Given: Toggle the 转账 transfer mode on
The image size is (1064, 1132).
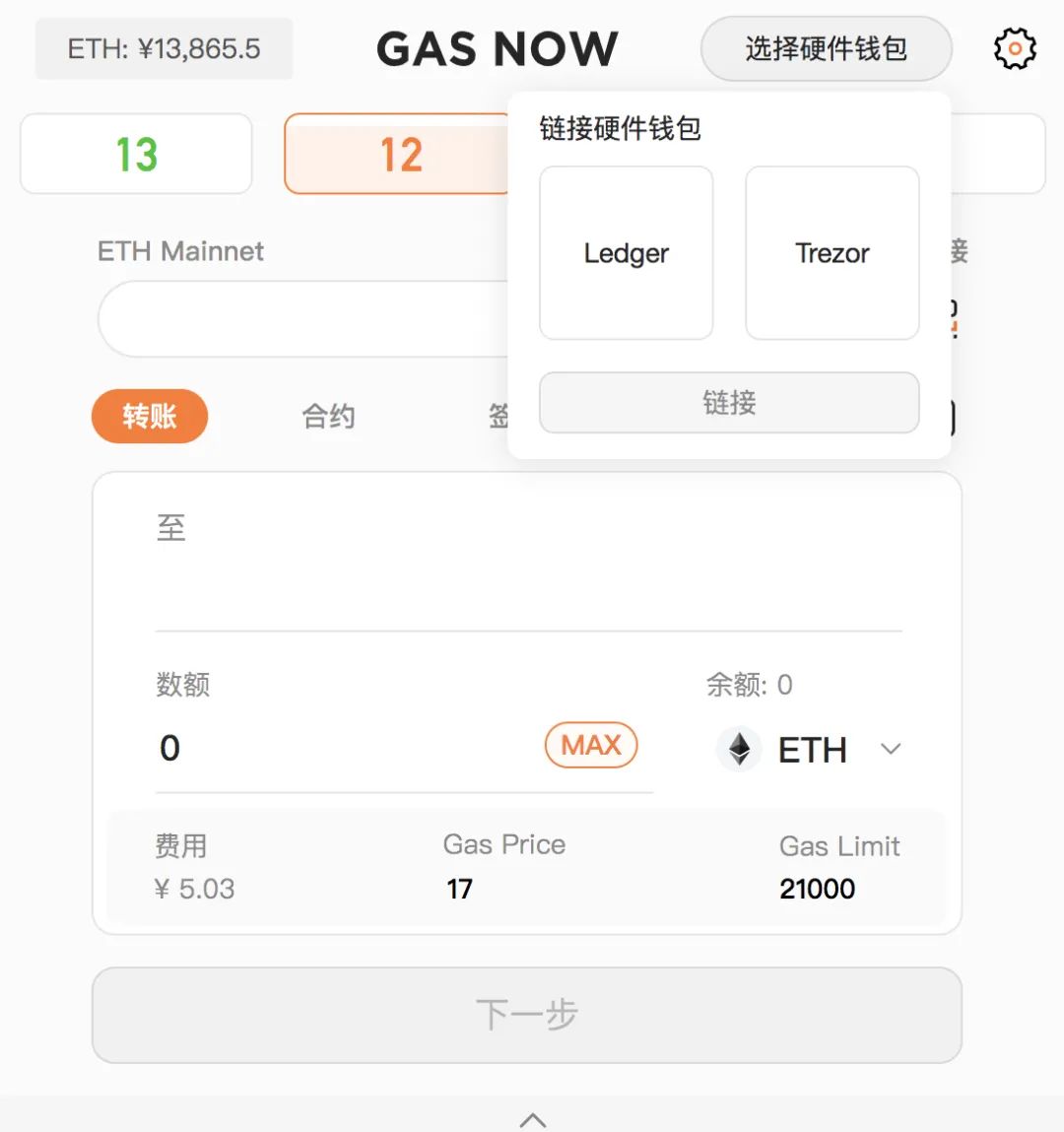Looking at the screenshot, I should tap(149, 416).
